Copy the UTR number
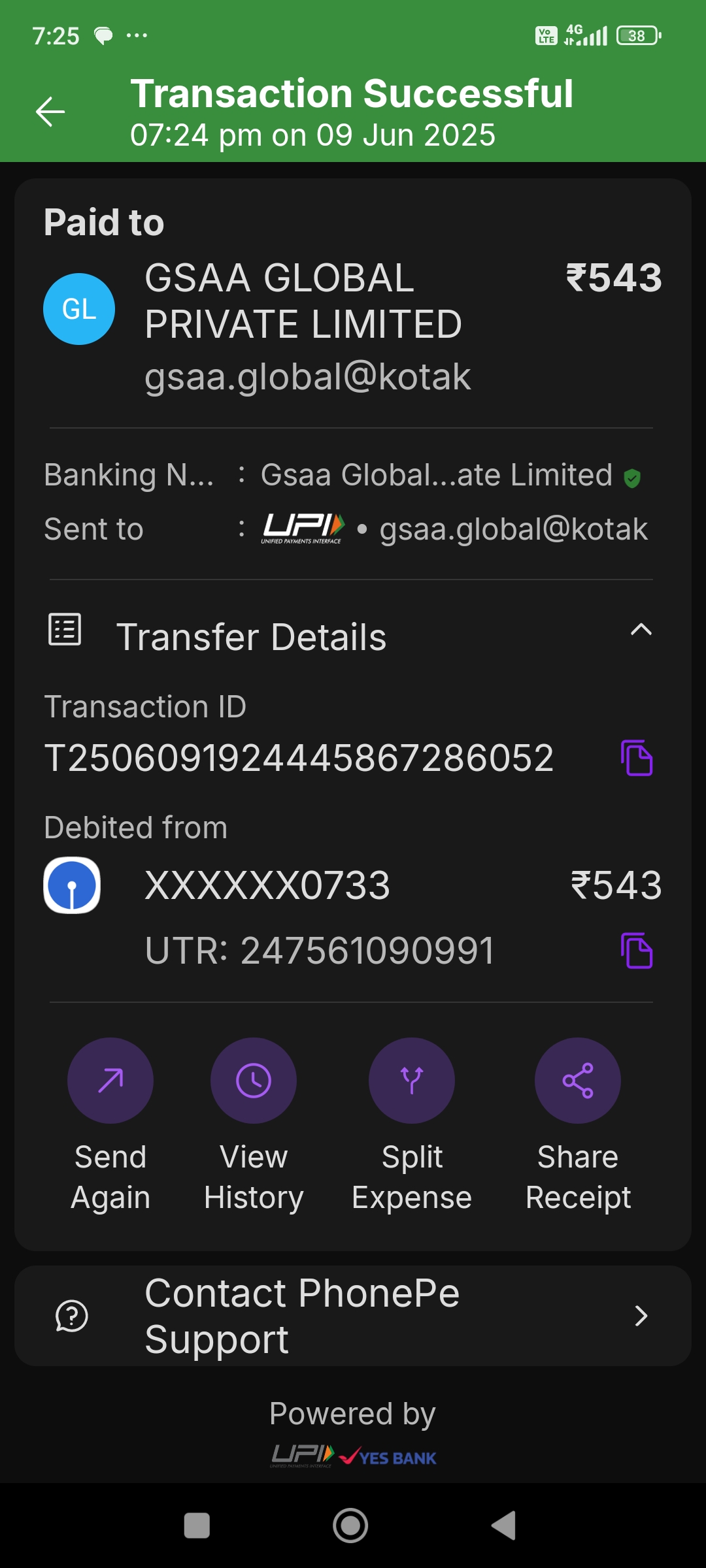The width and height of the screenshot is (706, 1568). (637, 951)
